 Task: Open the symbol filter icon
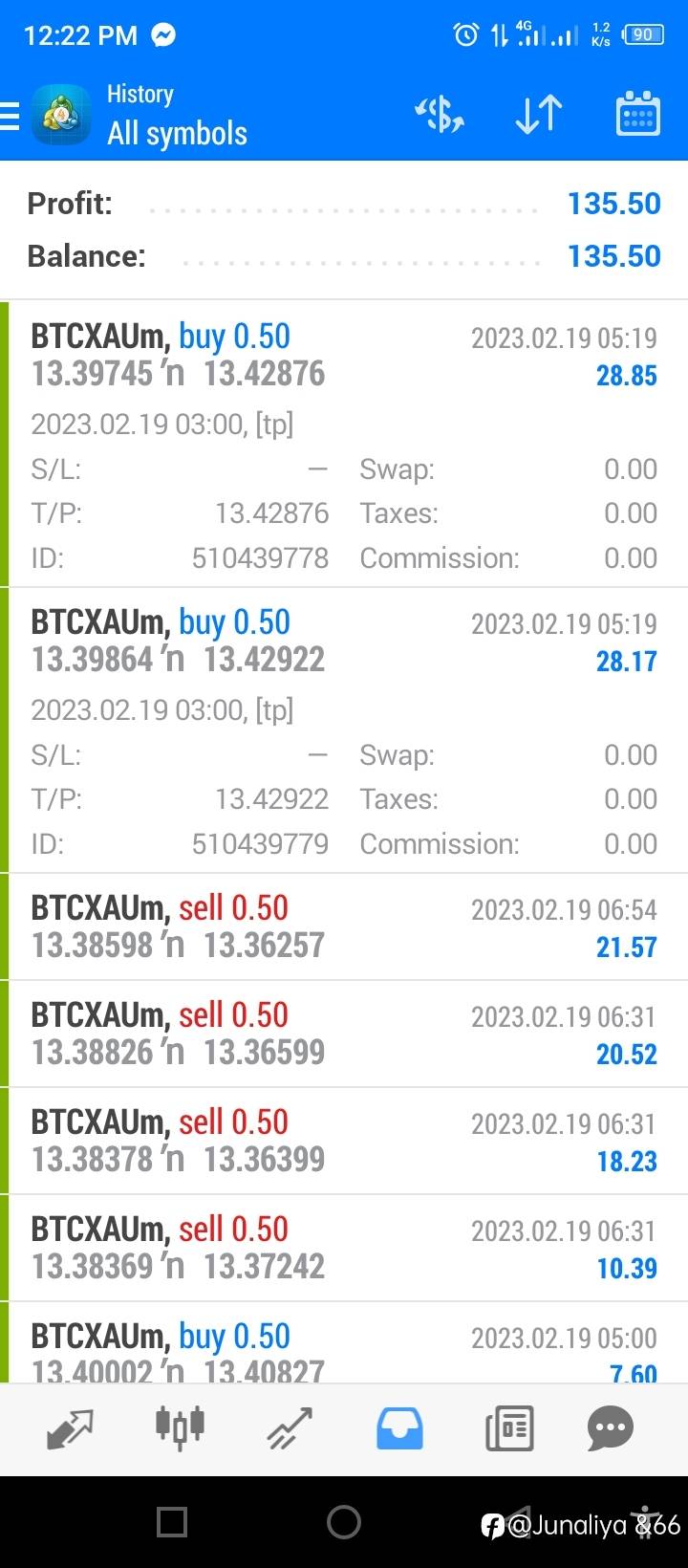(440, 115)
